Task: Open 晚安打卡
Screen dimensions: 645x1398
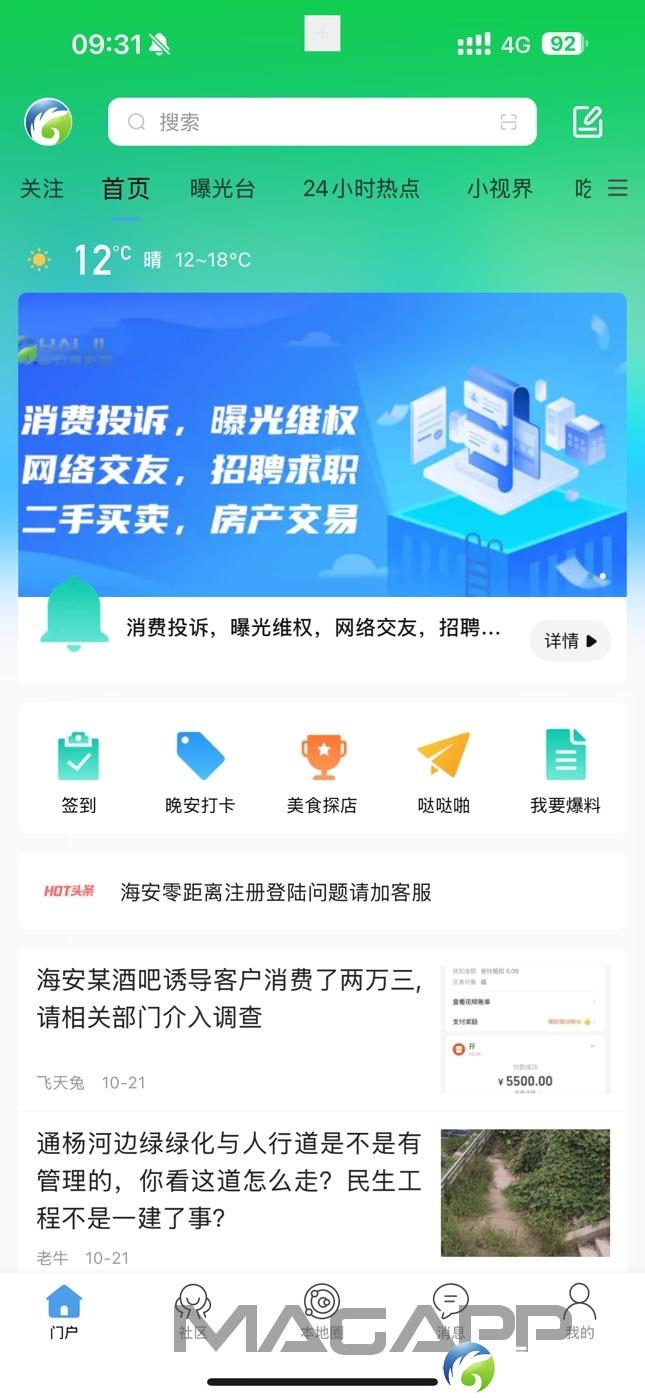Action: pyautogui.click(x=200, y=770)
